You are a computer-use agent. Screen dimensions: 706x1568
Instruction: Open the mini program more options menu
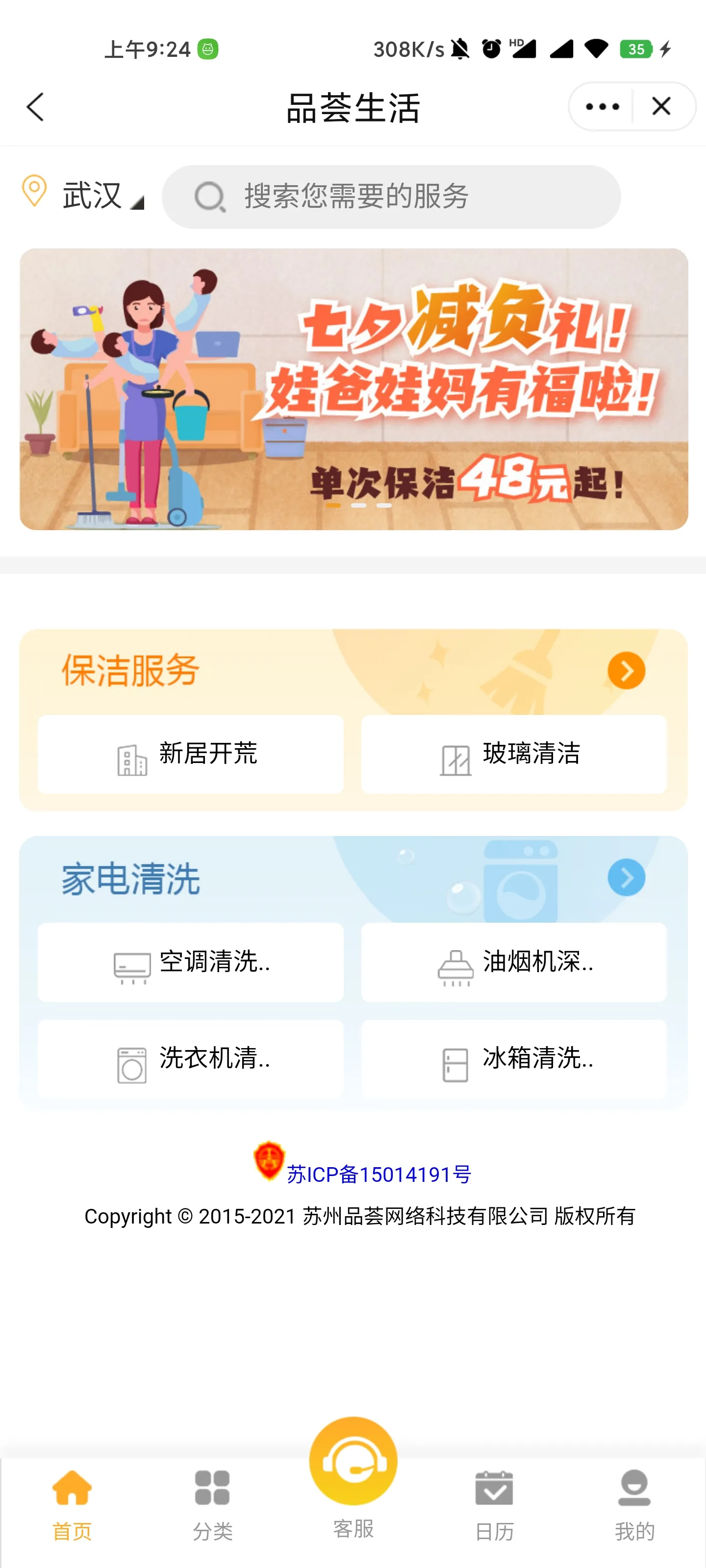(602, 107)
